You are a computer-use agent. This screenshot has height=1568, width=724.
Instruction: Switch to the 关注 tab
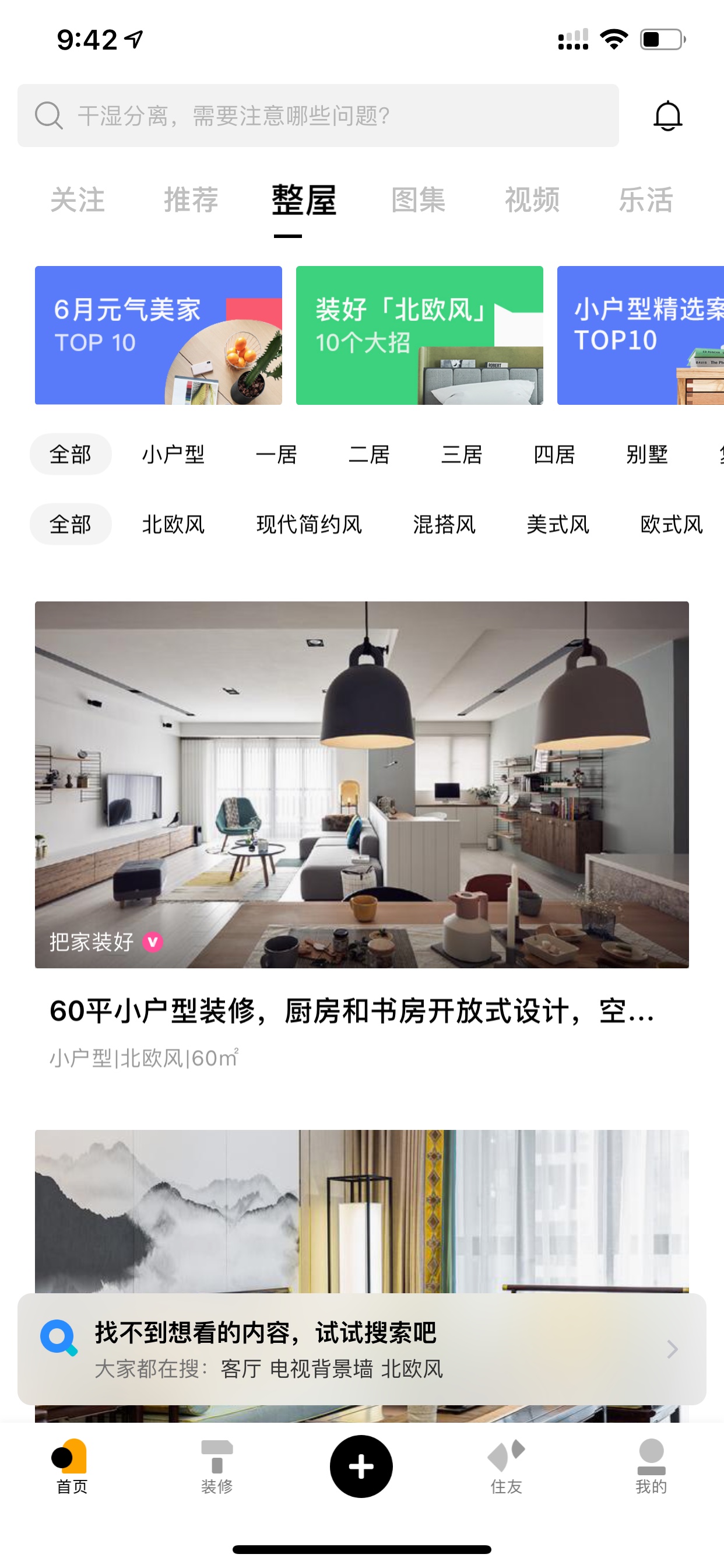[x=78, y=200]
